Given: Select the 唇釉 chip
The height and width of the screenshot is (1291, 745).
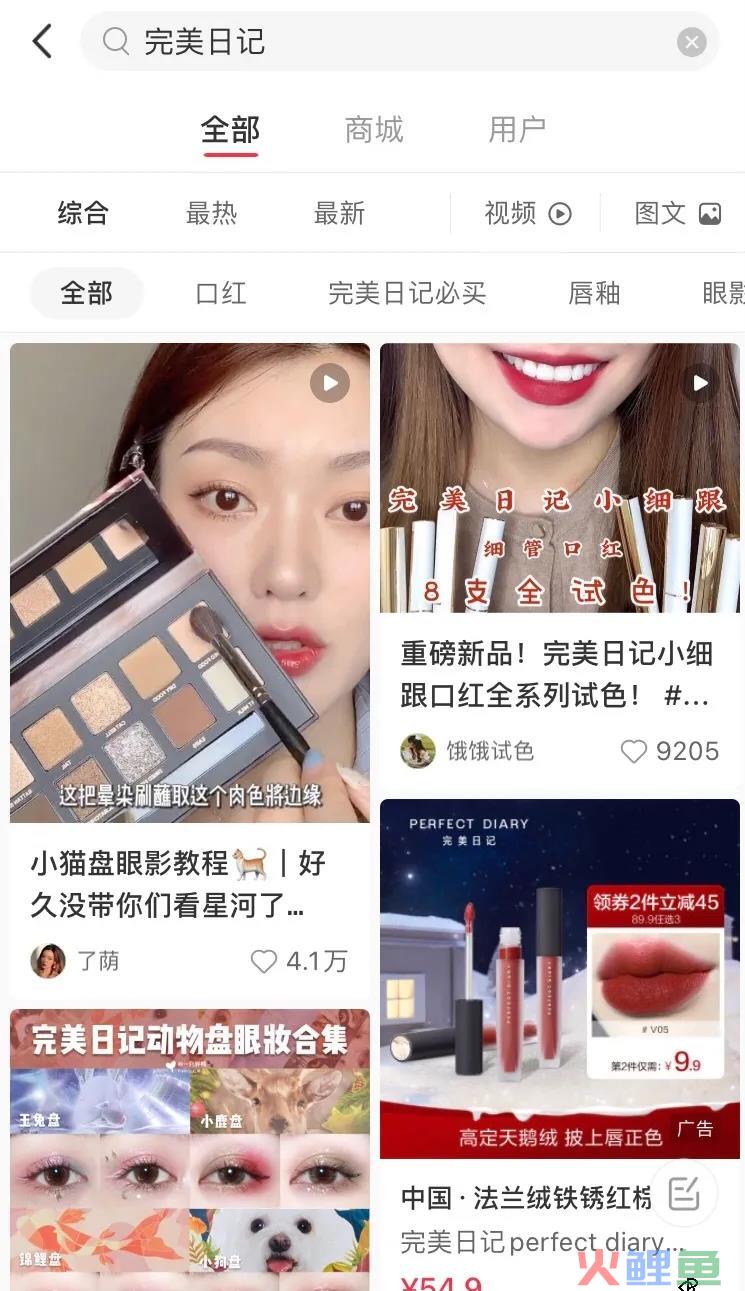Looking at the screenshot, I should pos(594,293).
